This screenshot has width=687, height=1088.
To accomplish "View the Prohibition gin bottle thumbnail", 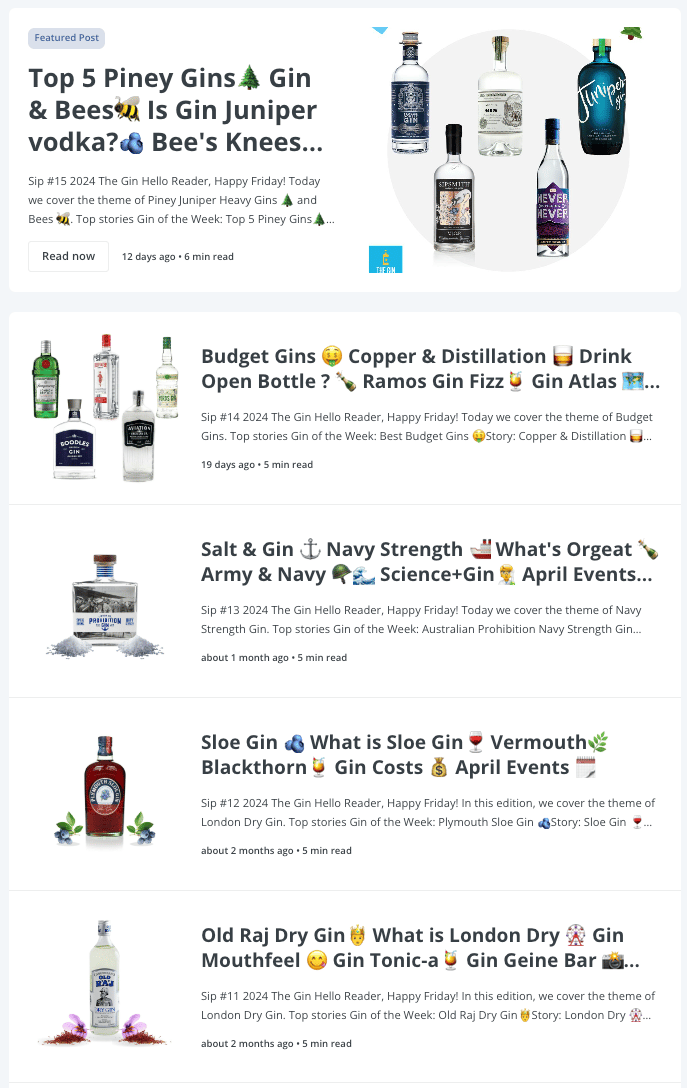I will (x=105, y=603).
